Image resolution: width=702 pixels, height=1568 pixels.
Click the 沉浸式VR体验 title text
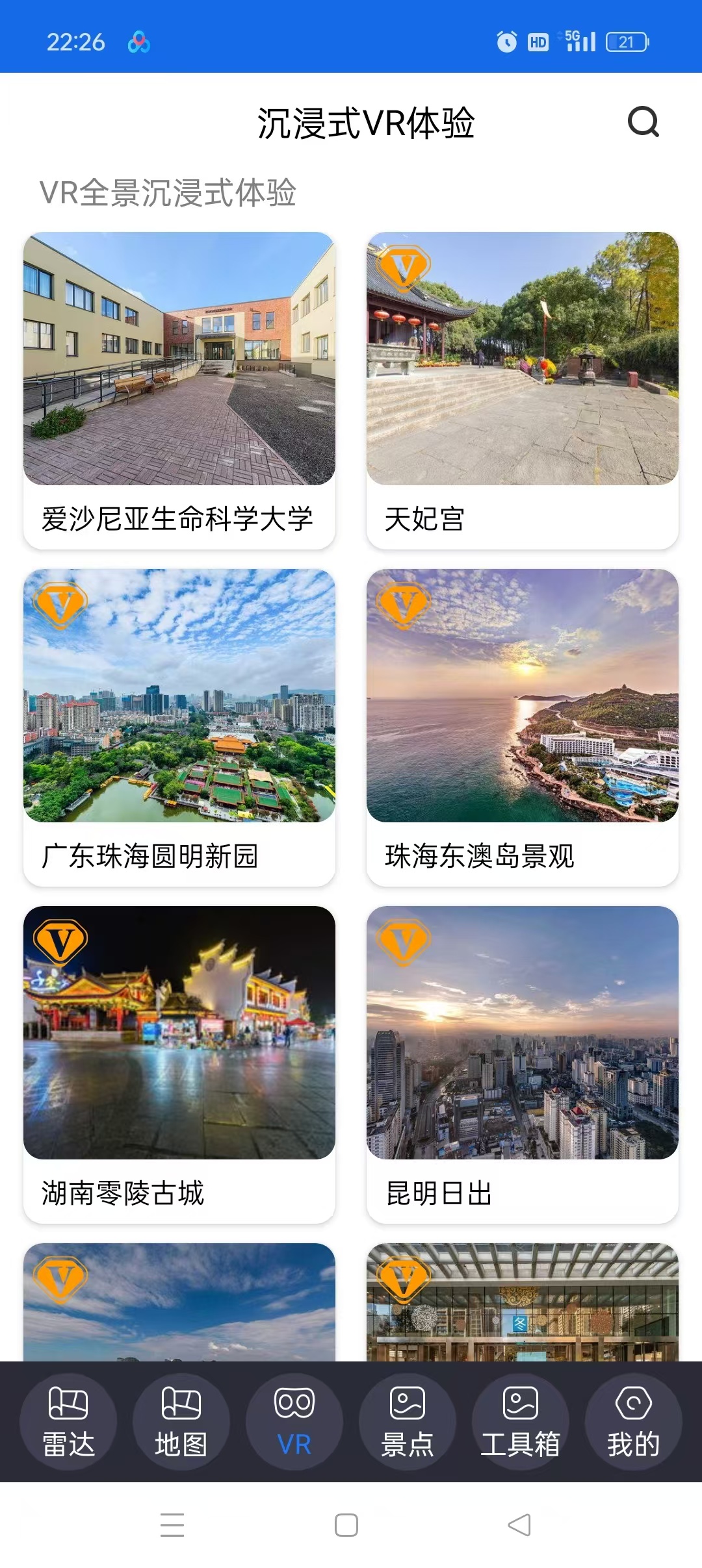367,124
